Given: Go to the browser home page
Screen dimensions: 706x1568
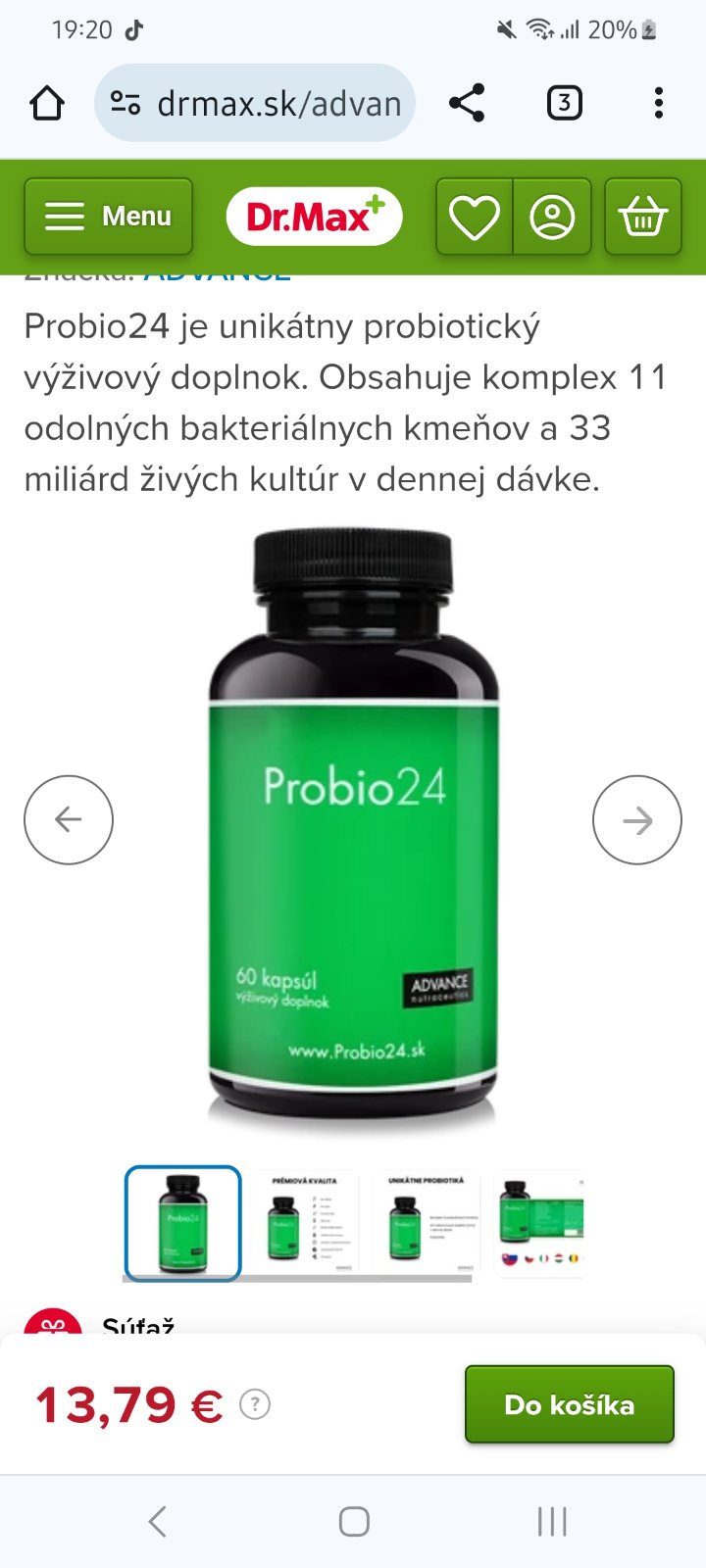Looking at the screenshot, I should pyautogui.click(x=47, y=103).
